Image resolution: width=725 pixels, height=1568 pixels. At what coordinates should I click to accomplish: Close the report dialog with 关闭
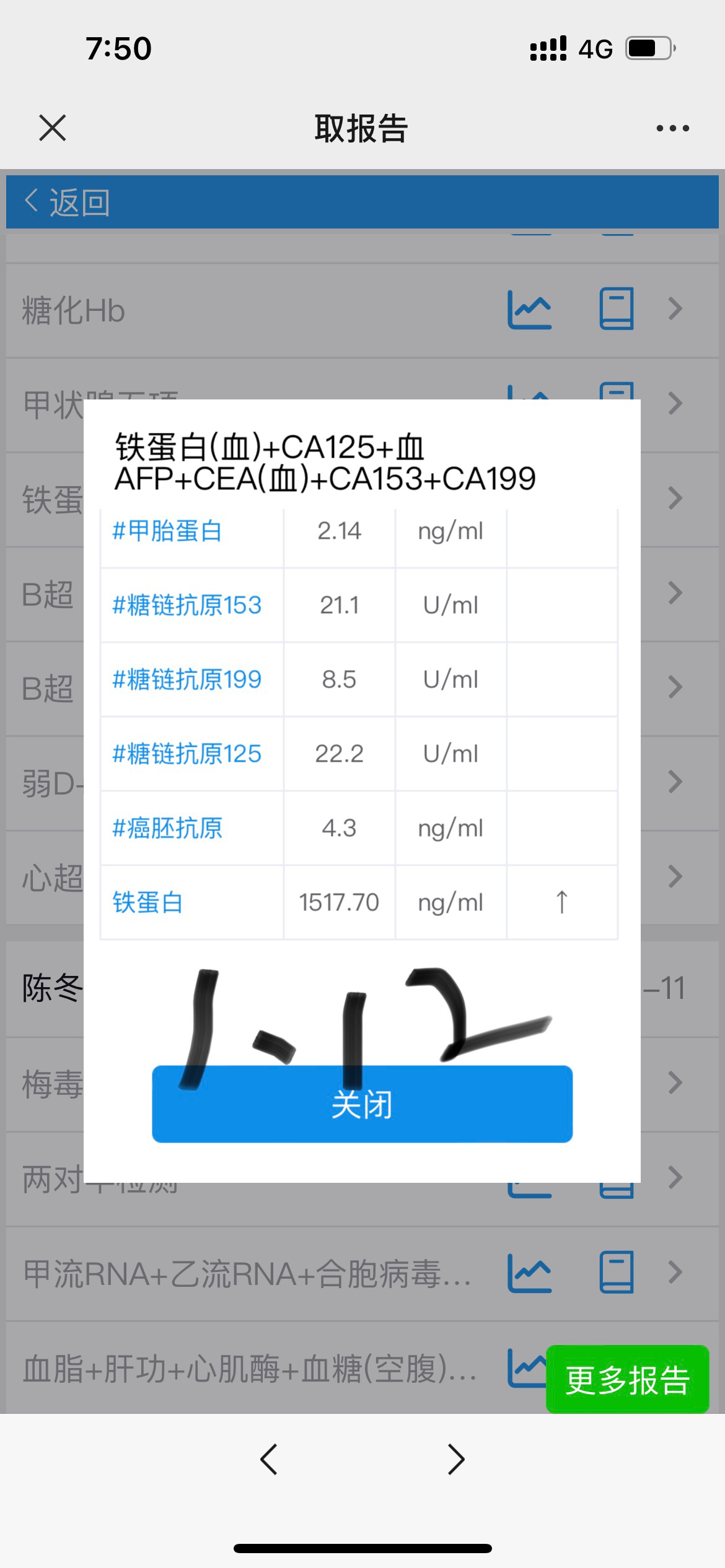tap(362, 1104)
